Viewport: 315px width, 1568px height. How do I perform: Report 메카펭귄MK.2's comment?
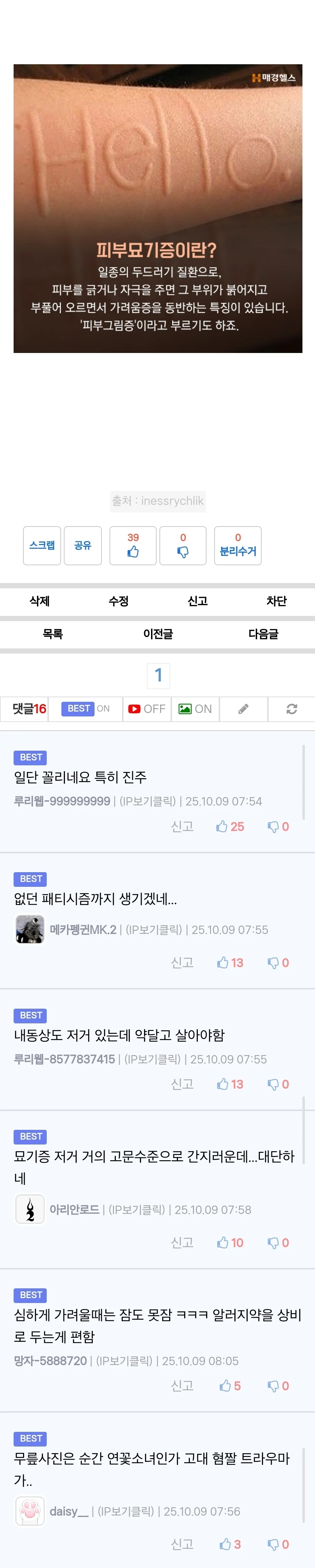click(x=182, y=962)
